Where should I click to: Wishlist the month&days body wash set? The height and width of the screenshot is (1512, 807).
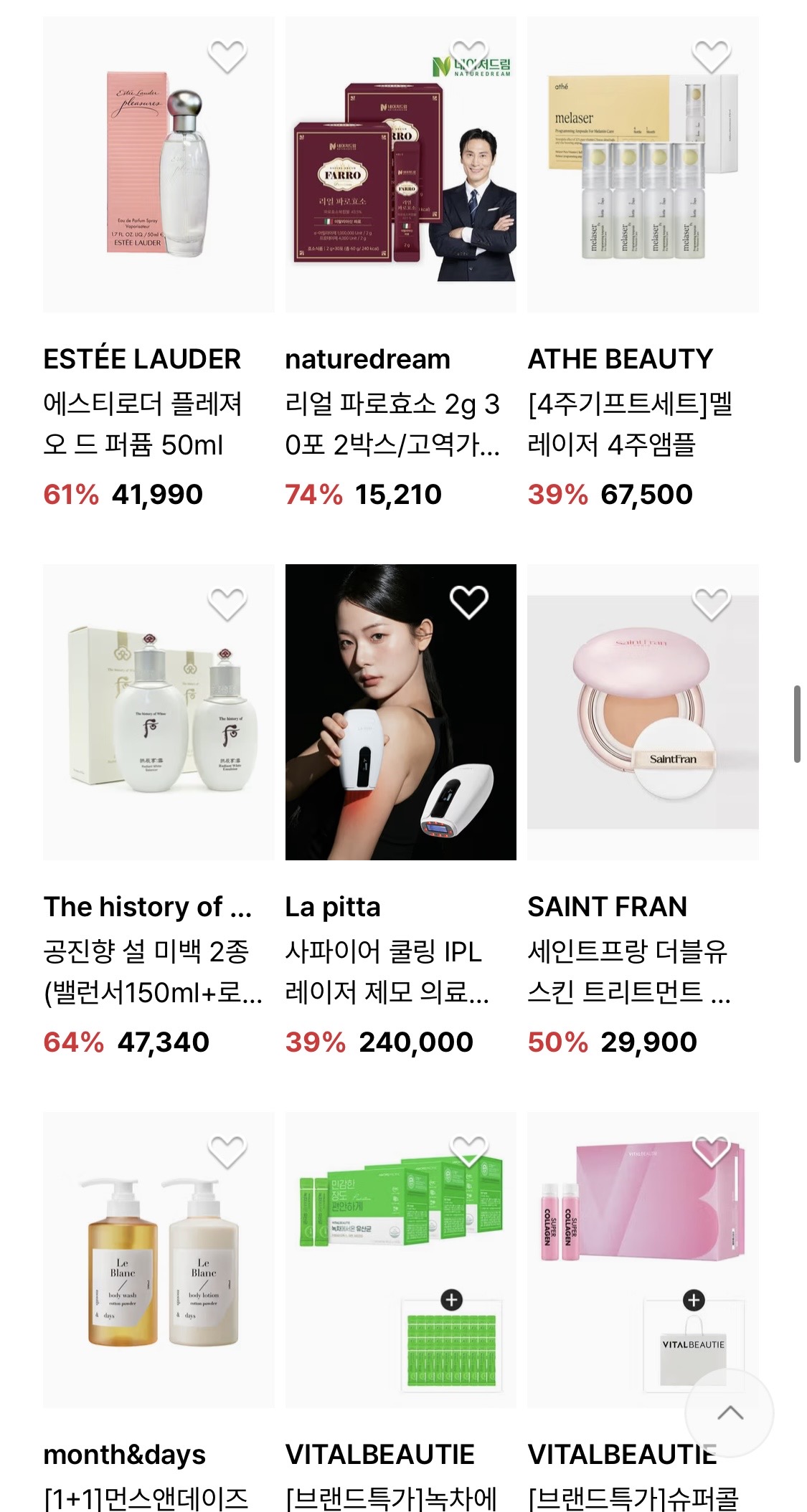coord(227,1151)
